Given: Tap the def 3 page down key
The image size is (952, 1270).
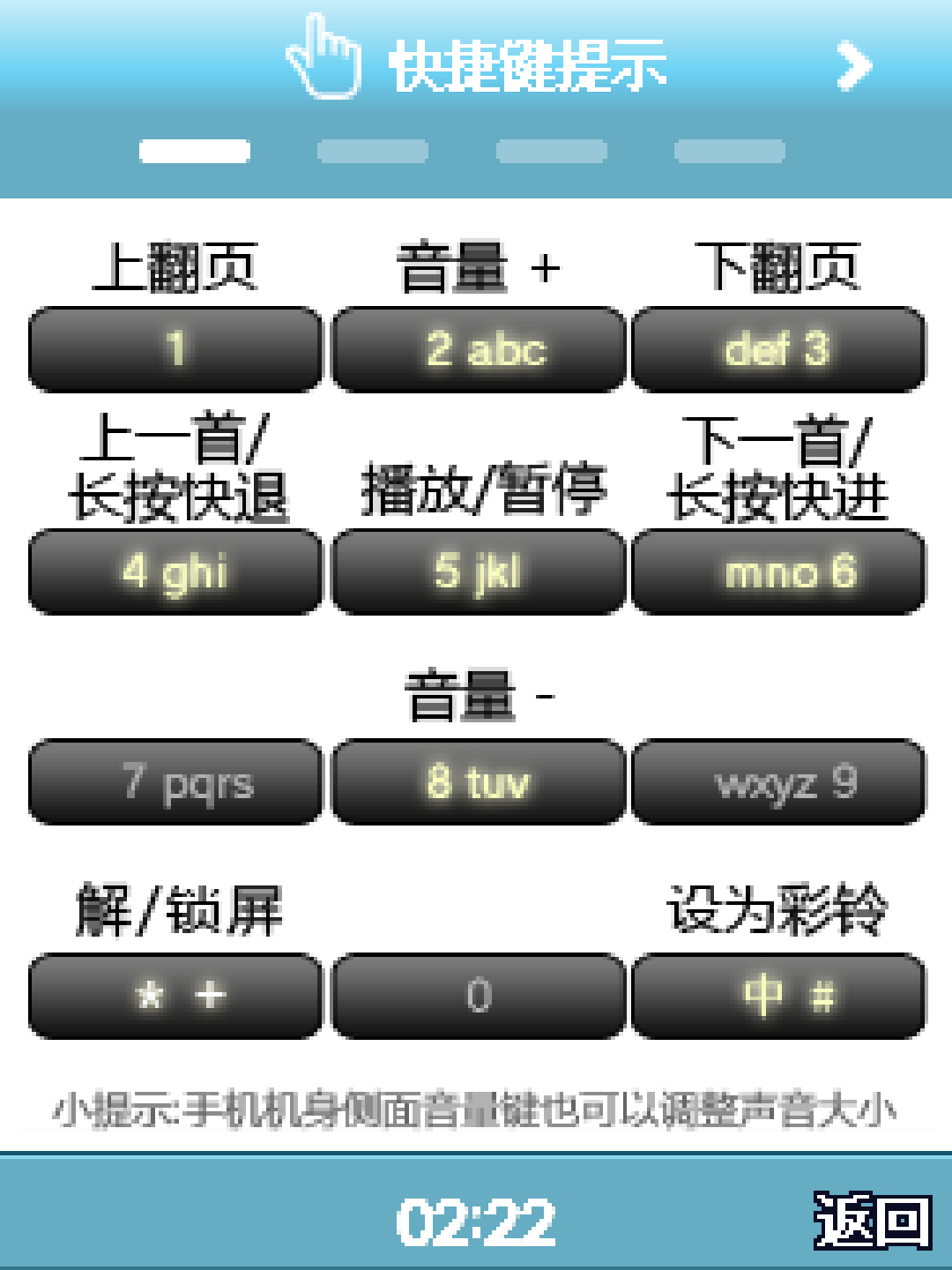Looking at the screenshot, I should [778, 349].
